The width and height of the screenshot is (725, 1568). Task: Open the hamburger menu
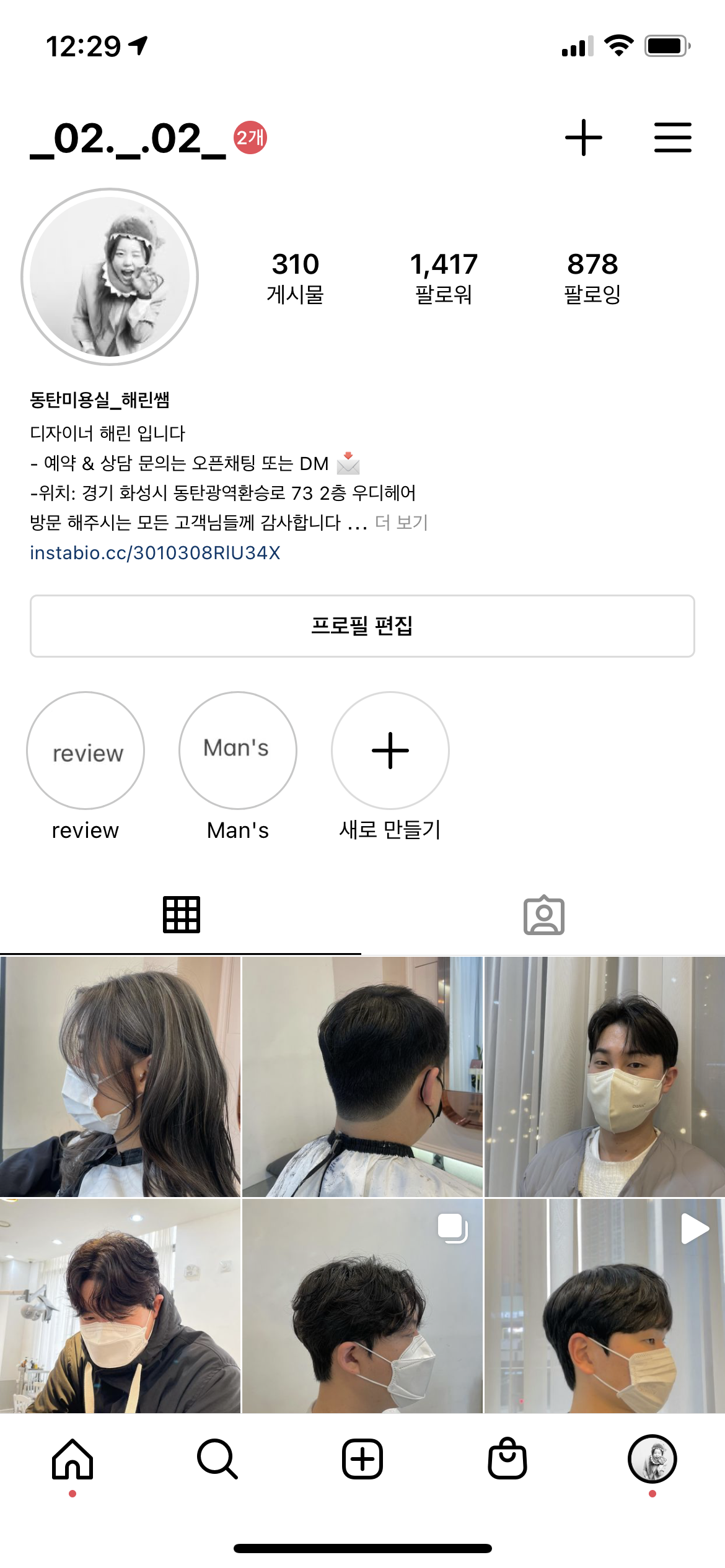point(672,137)
